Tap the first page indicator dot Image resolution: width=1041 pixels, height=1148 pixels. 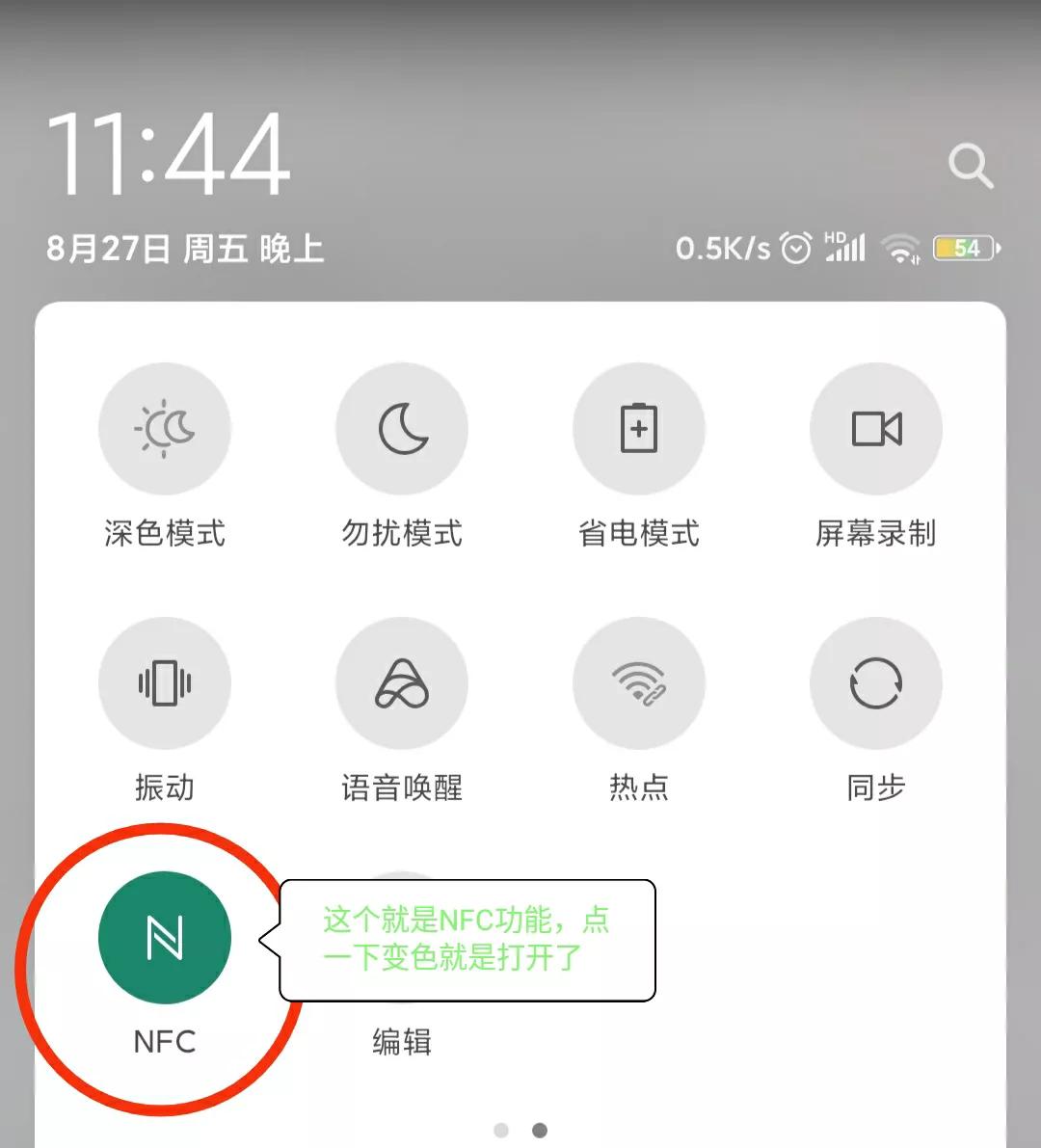(502, 1129)
